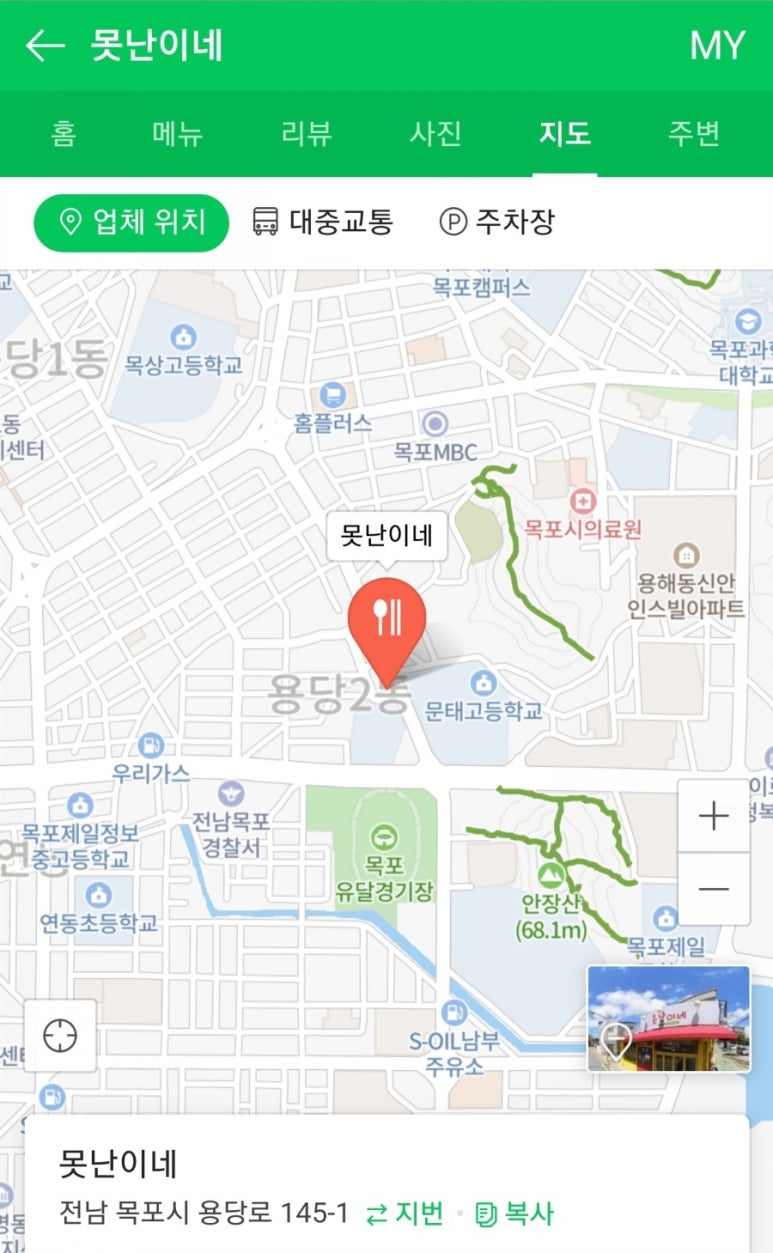Switch to the 주변 tab
This screenshot has width=773, height=1253.
tap(693, 134)
